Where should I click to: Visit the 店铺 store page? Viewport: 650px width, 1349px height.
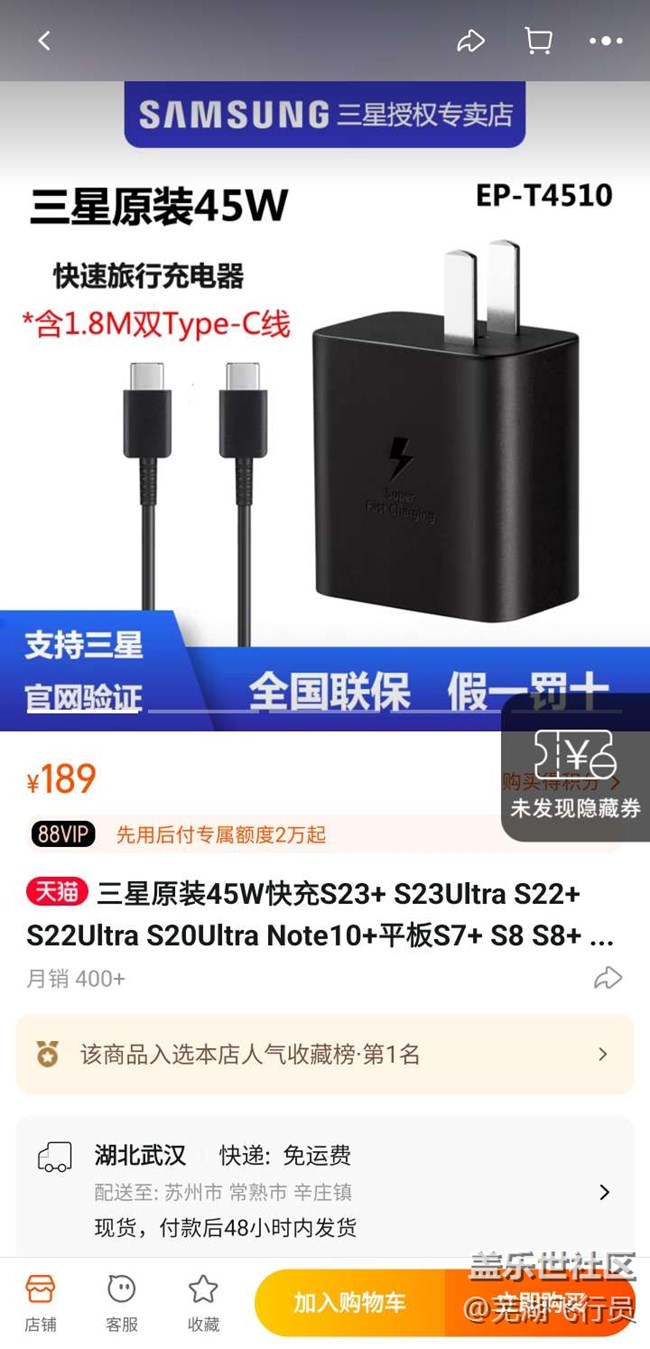[40, 1303]
